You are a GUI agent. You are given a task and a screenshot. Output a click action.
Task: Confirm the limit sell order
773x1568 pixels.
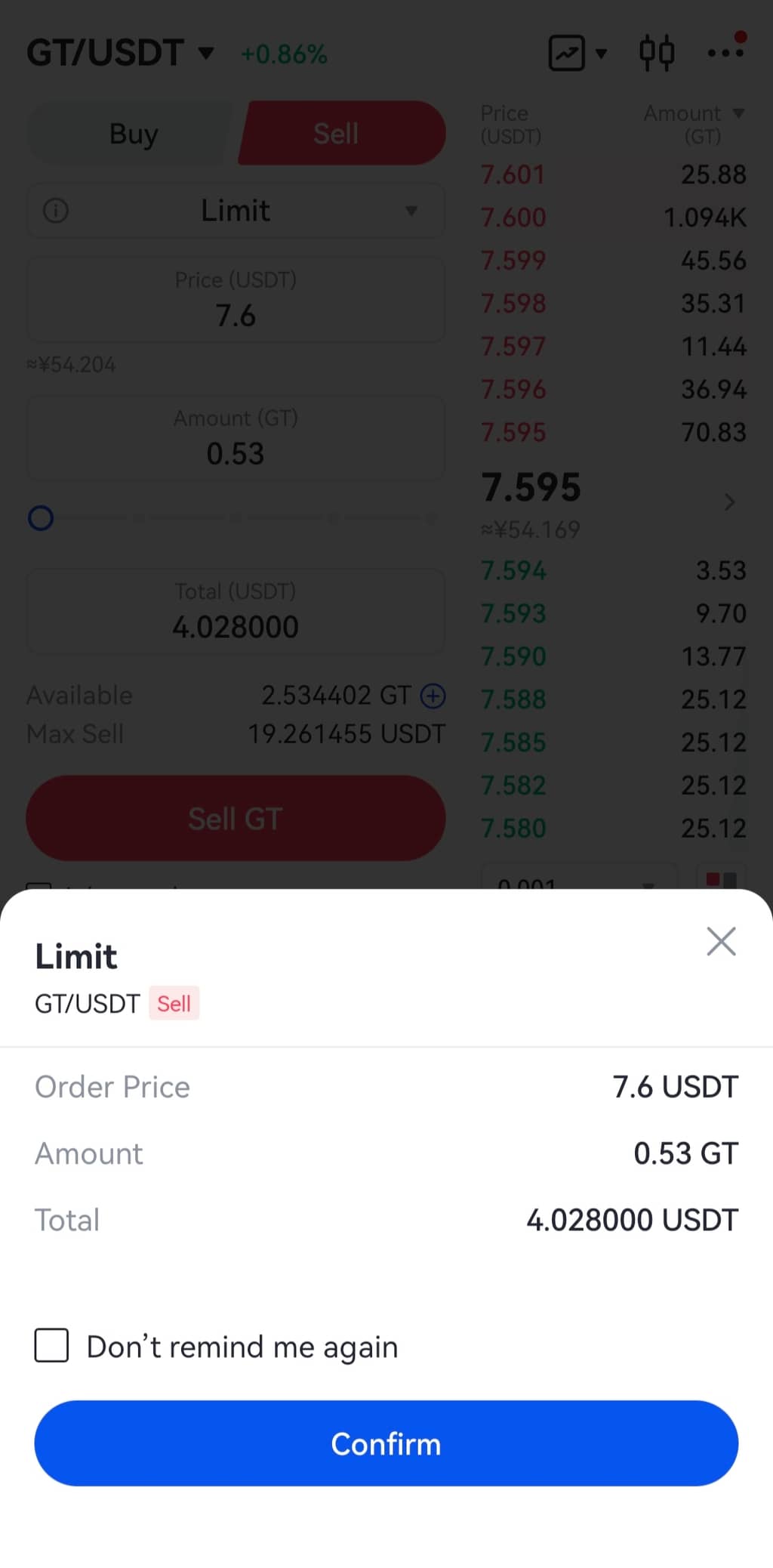(386, 1443)
